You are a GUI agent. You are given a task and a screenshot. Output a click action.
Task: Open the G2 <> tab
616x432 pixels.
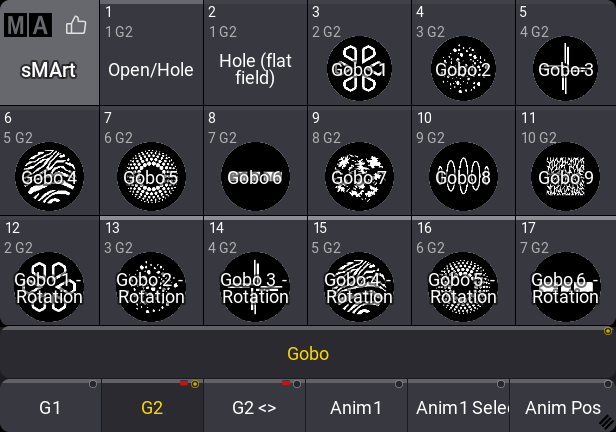click(x=254, y=407)
